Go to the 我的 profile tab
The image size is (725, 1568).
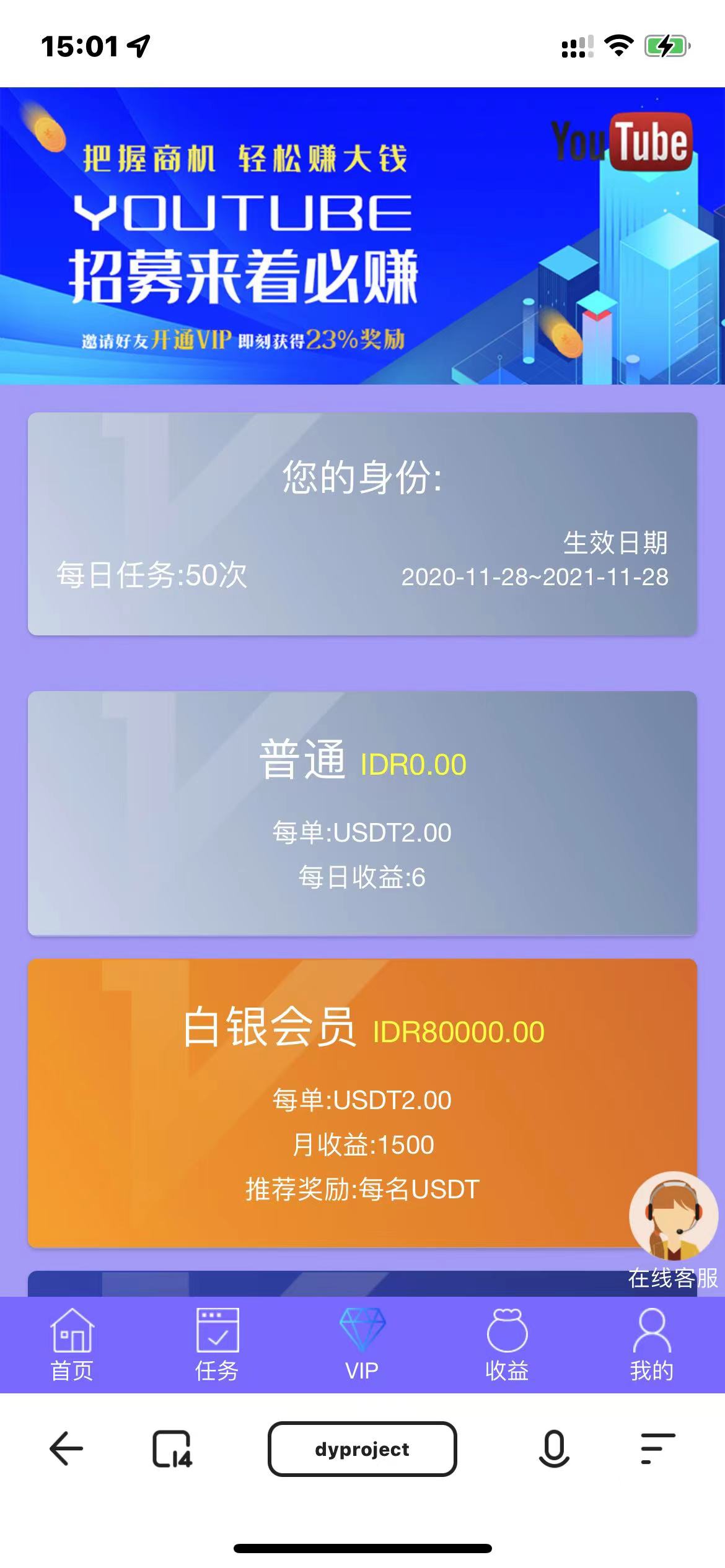pyautogui.click(x=651, y=1344)
